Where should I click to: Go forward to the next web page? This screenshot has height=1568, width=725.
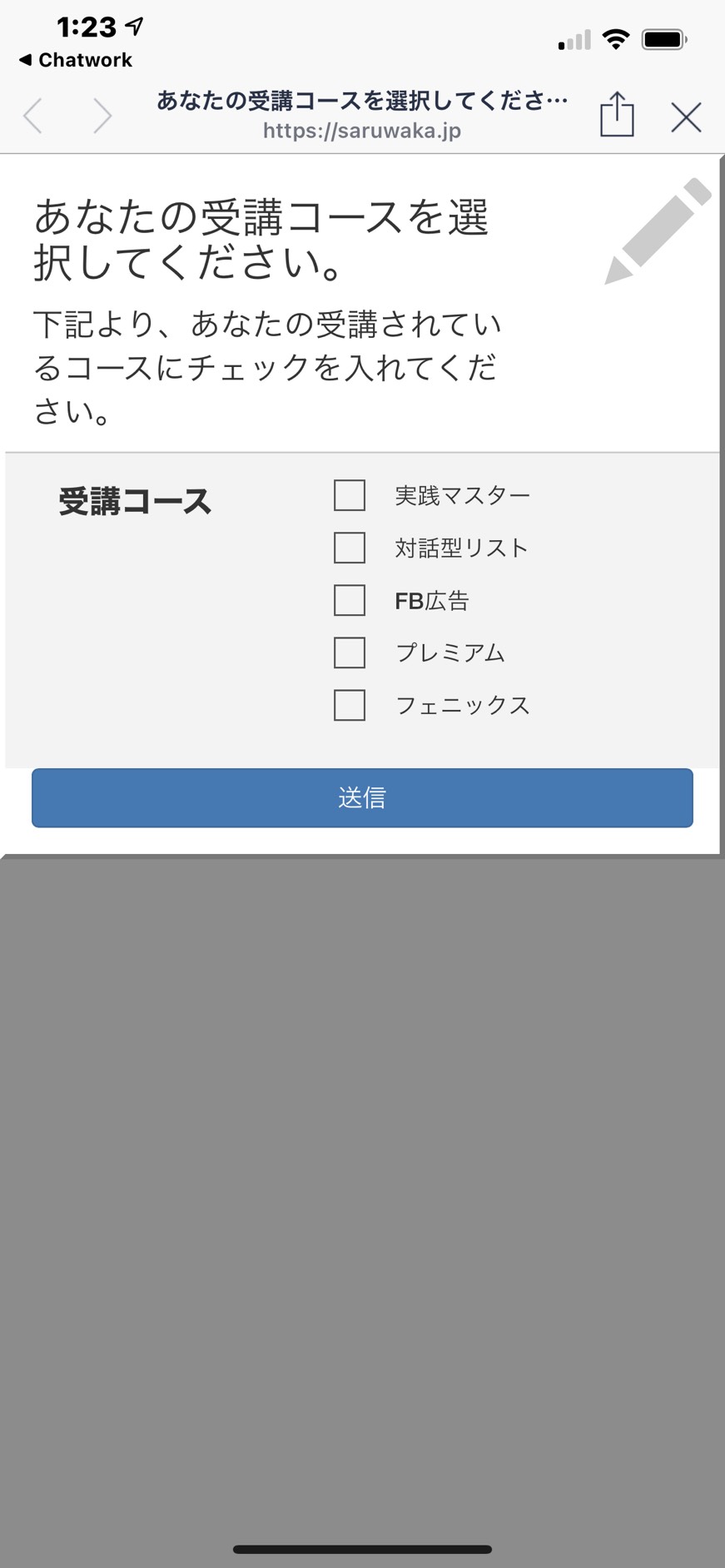(102, 116)
